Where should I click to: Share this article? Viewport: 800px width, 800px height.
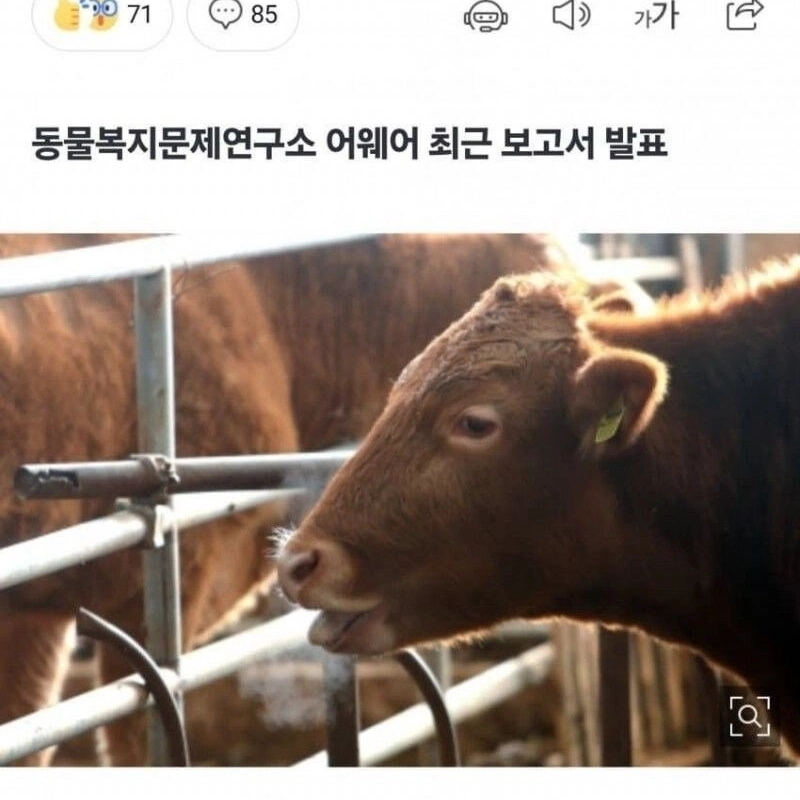744,15
